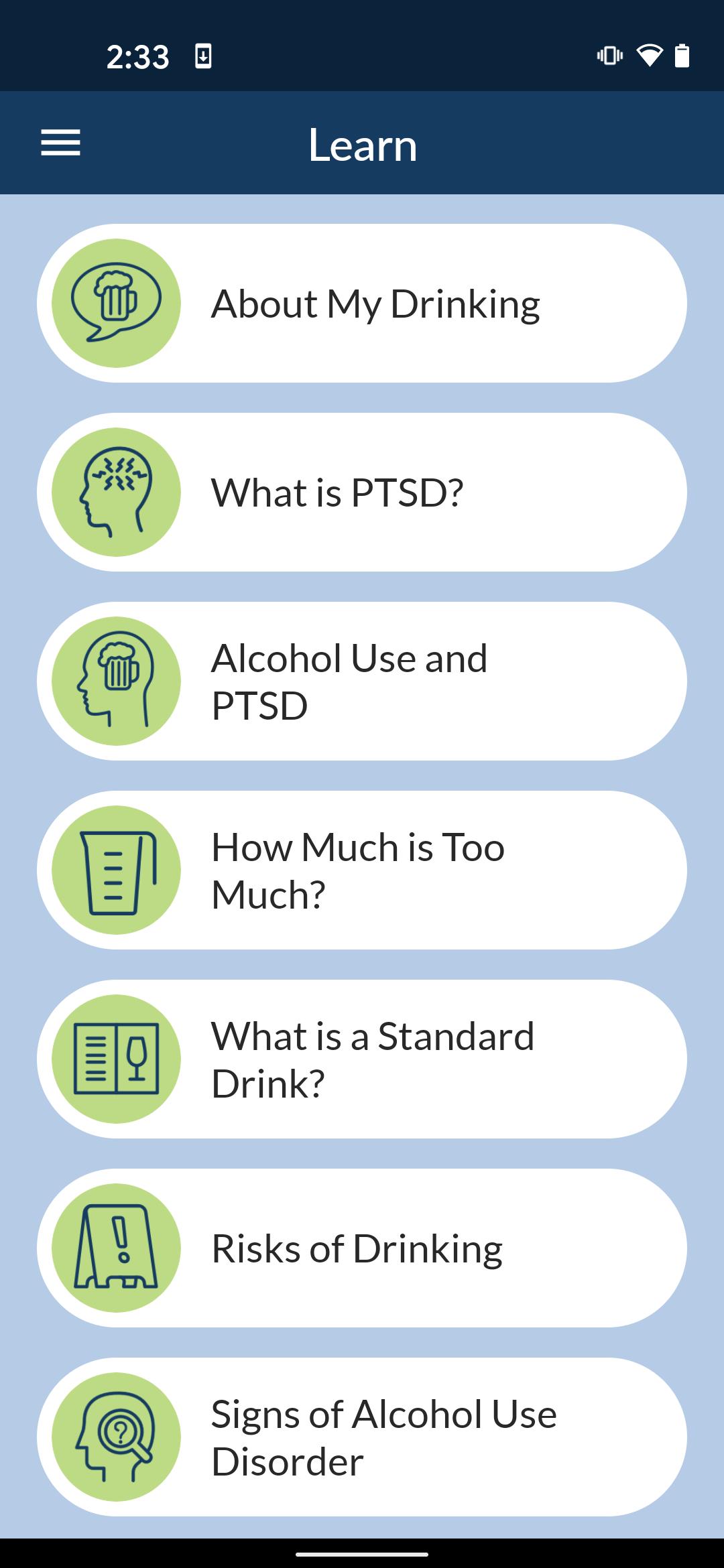Open About My Drinking
This screenshot has height=1568, width=724.
[x=362, y=304]
